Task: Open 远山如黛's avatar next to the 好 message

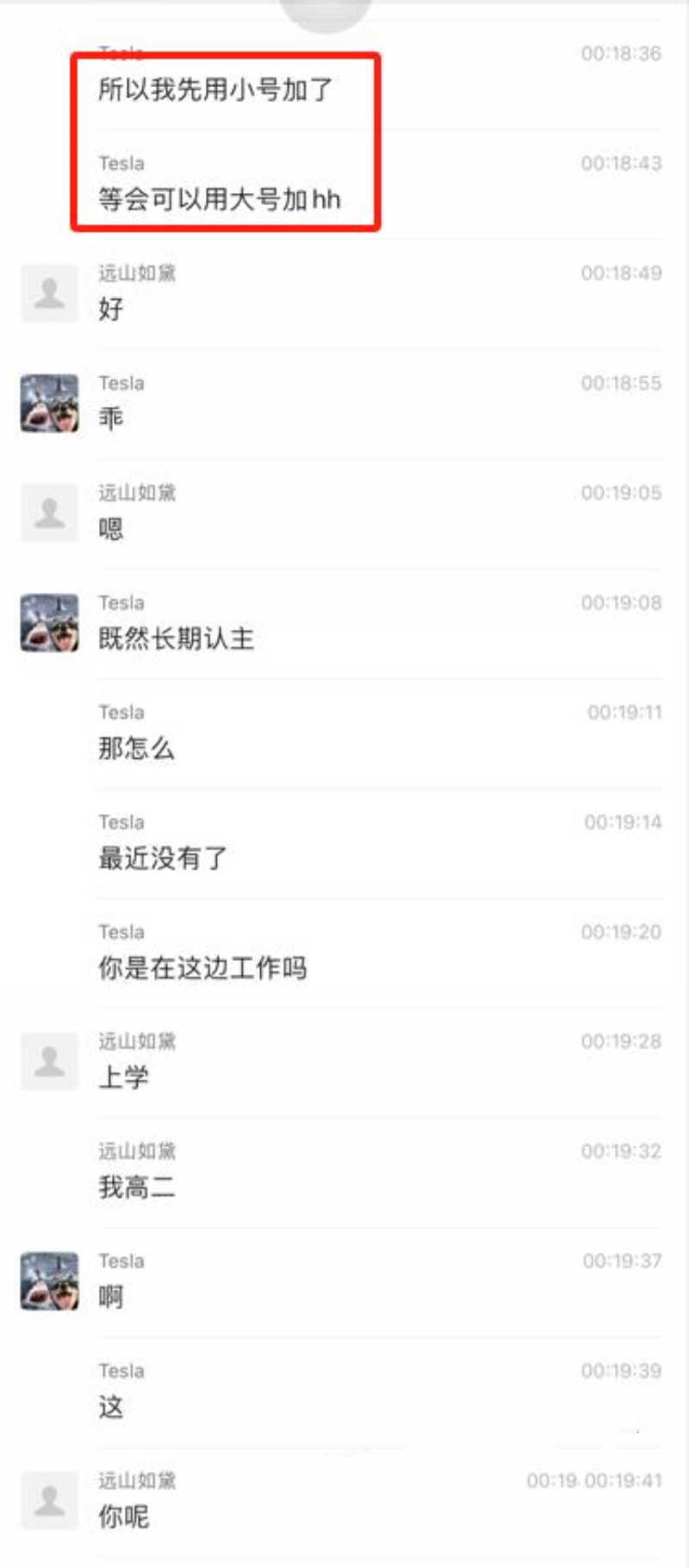Action: tap(49, 292)
